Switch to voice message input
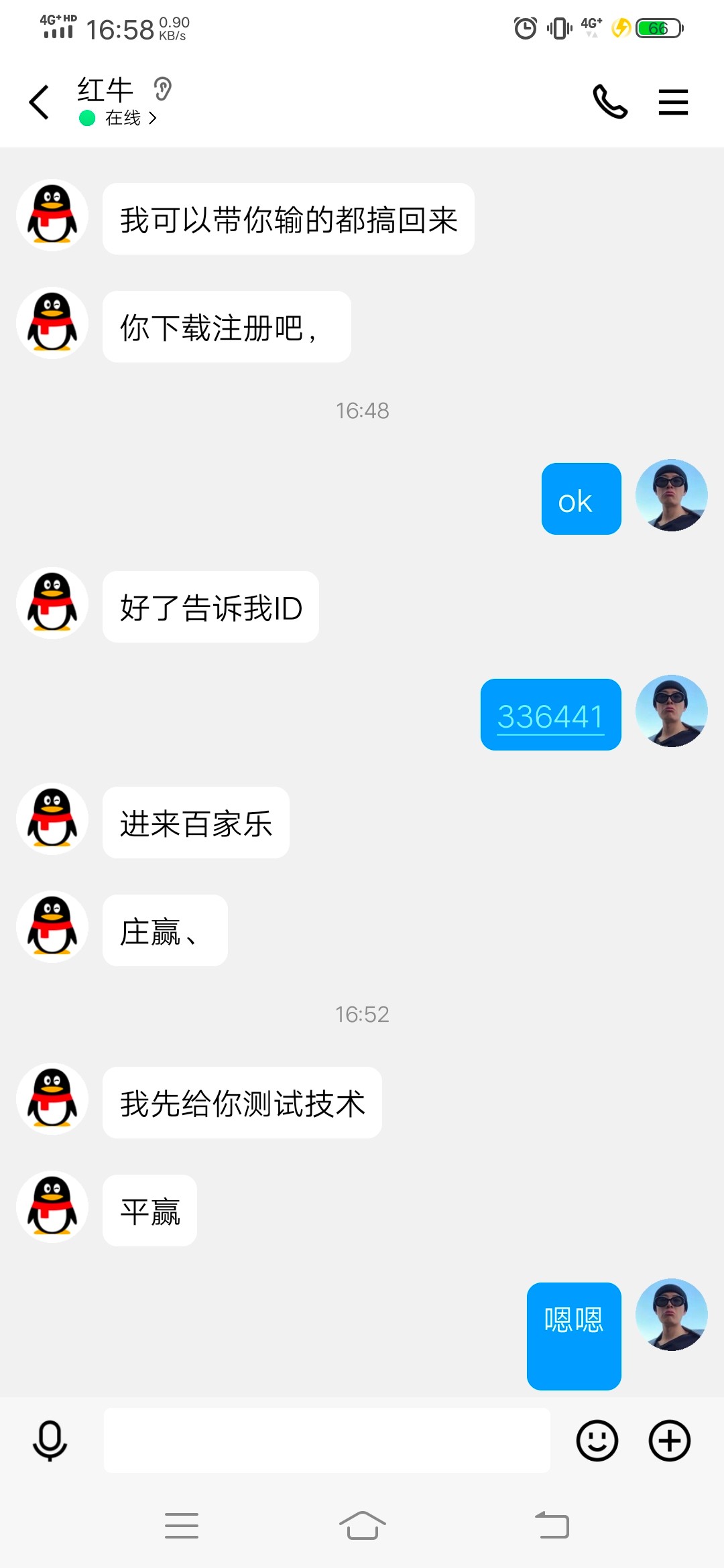Viewport: 724px width, 1568px height. click(50, 1440)
